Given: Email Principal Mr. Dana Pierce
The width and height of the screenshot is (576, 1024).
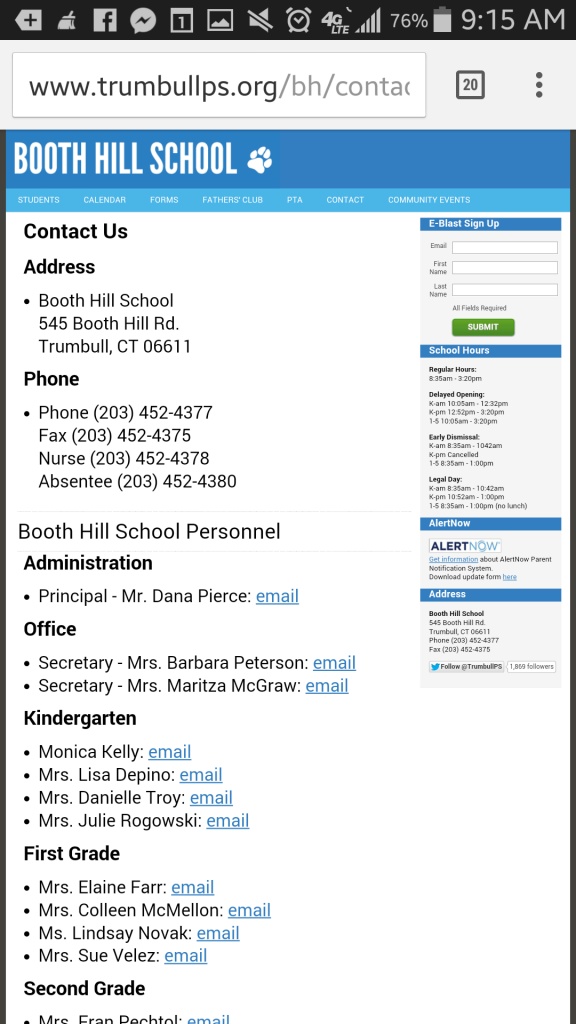Looking at the screenshot, I should (x=278, y=596).
